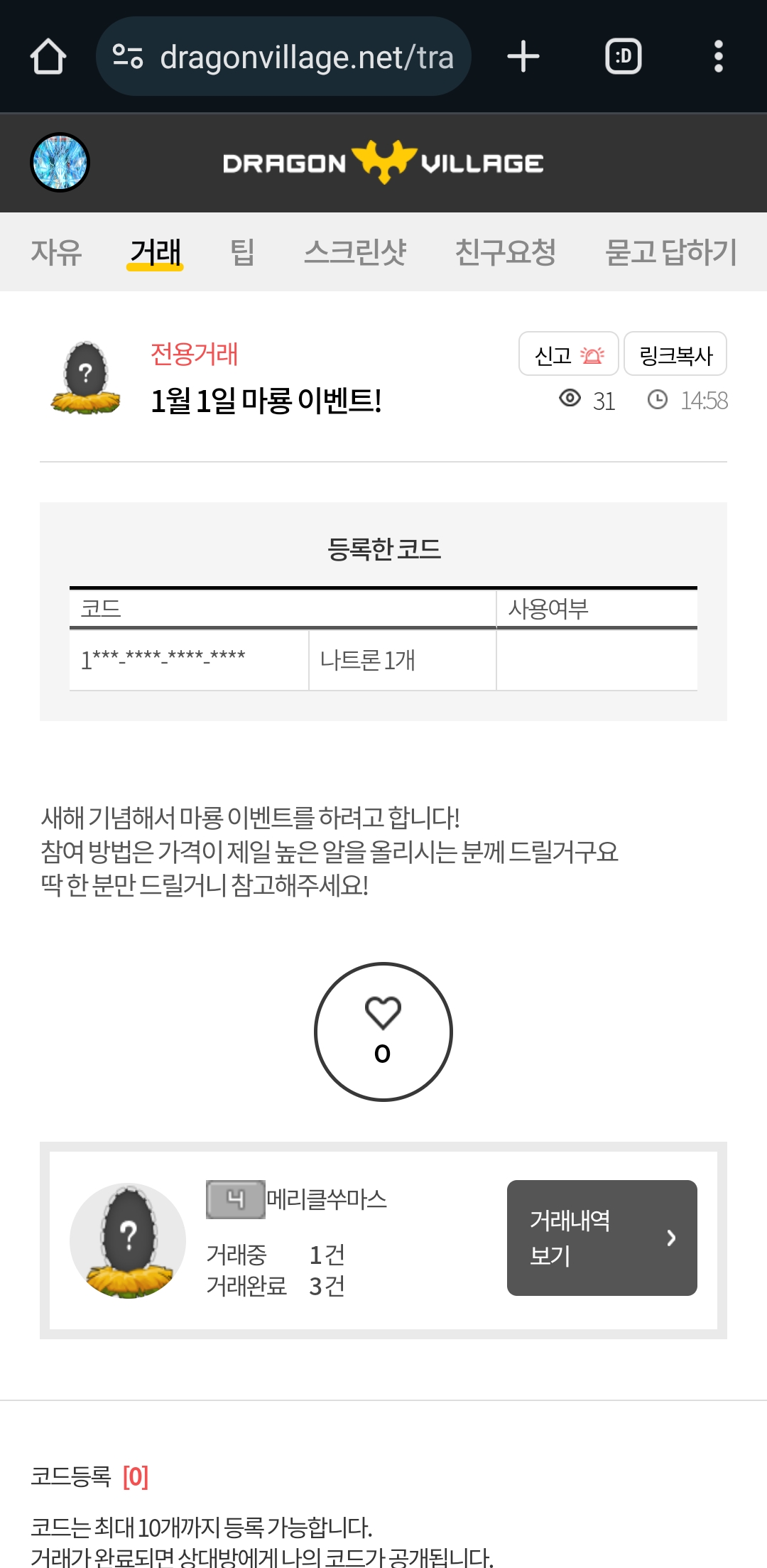Switch to the 자유 board tab
The image size is (767, 1568).
(x=56, y=252)
